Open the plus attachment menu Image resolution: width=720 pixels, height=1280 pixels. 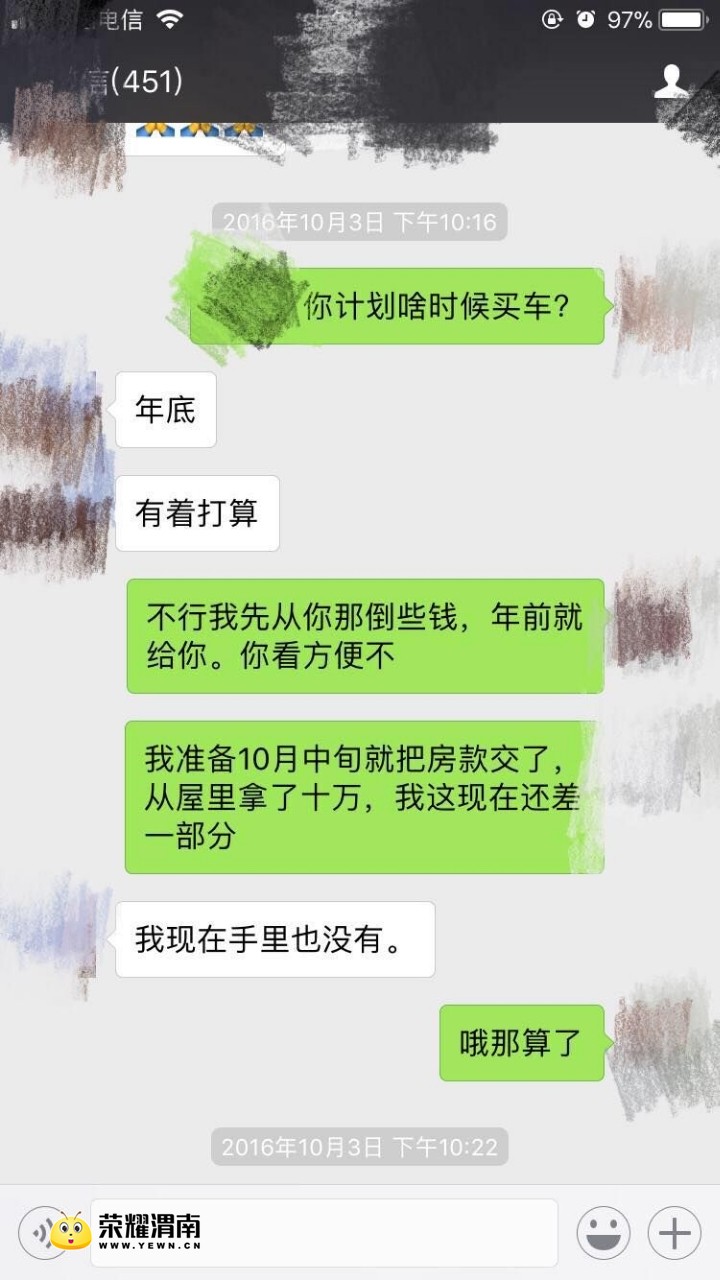tap(674, 1232)
